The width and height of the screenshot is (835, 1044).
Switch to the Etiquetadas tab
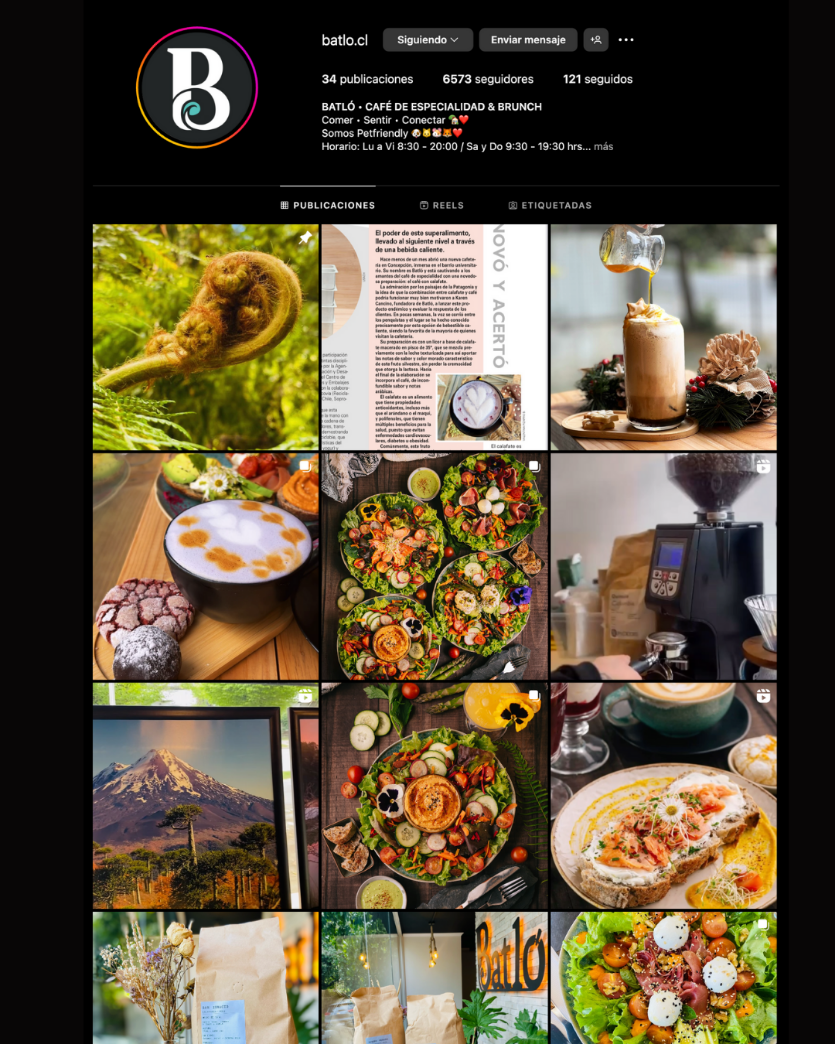(x=550, y=205)
